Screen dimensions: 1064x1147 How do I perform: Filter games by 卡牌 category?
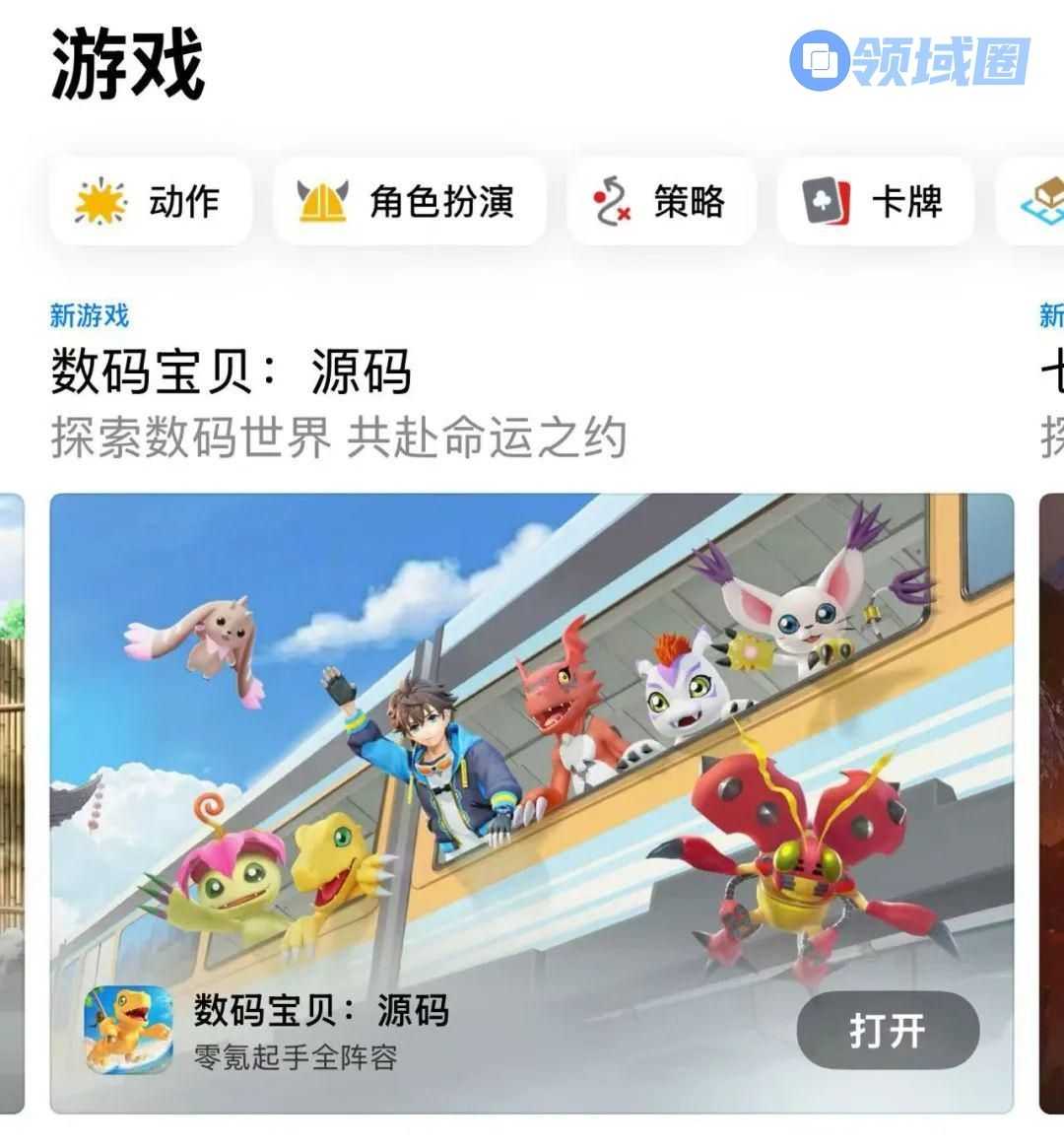tap(875, 201)
